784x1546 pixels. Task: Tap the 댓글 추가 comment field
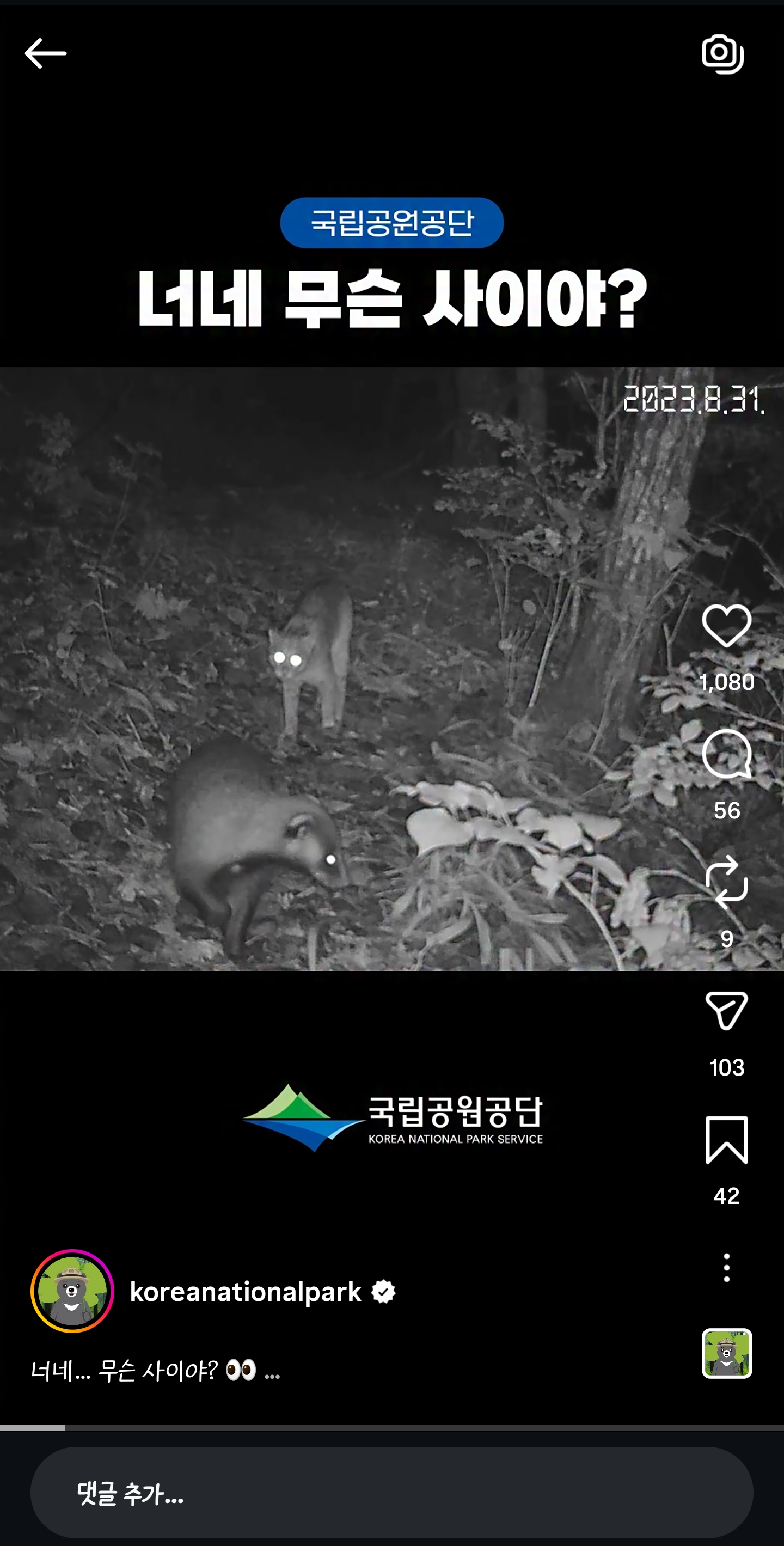391,1493
